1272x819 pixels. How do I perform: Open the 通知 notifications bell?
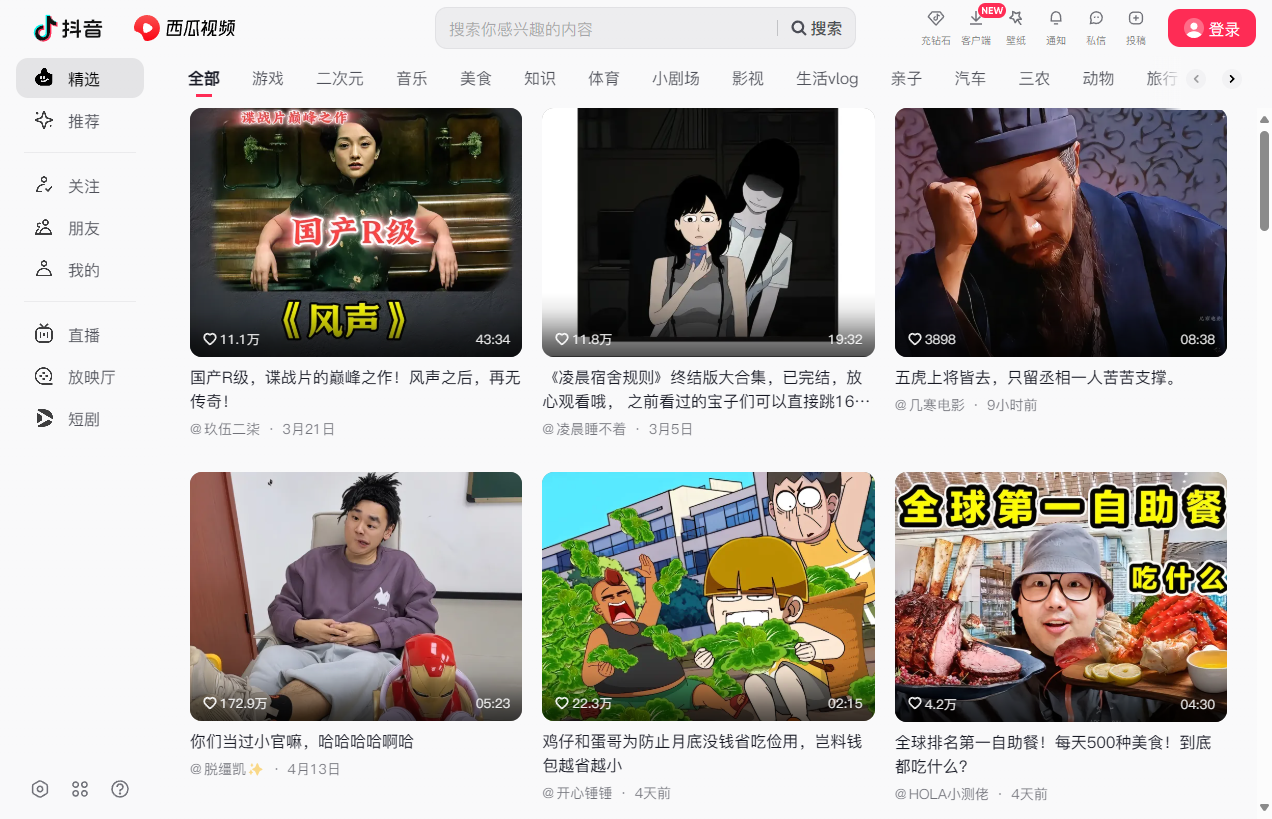pyautogui.click(x=1056, y=27)
